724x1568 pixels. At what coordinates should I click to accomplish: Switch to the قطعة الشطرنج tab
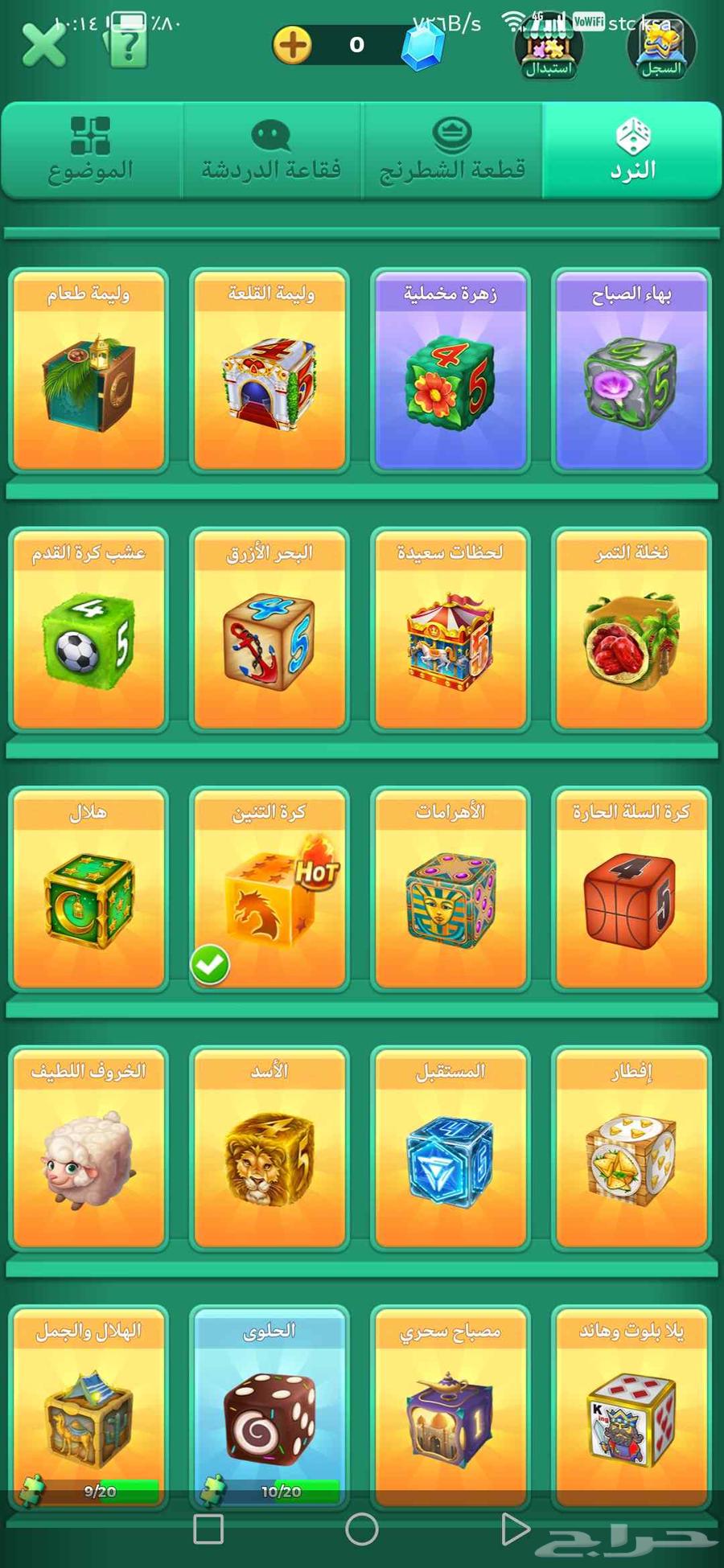(x=452, y=150)
